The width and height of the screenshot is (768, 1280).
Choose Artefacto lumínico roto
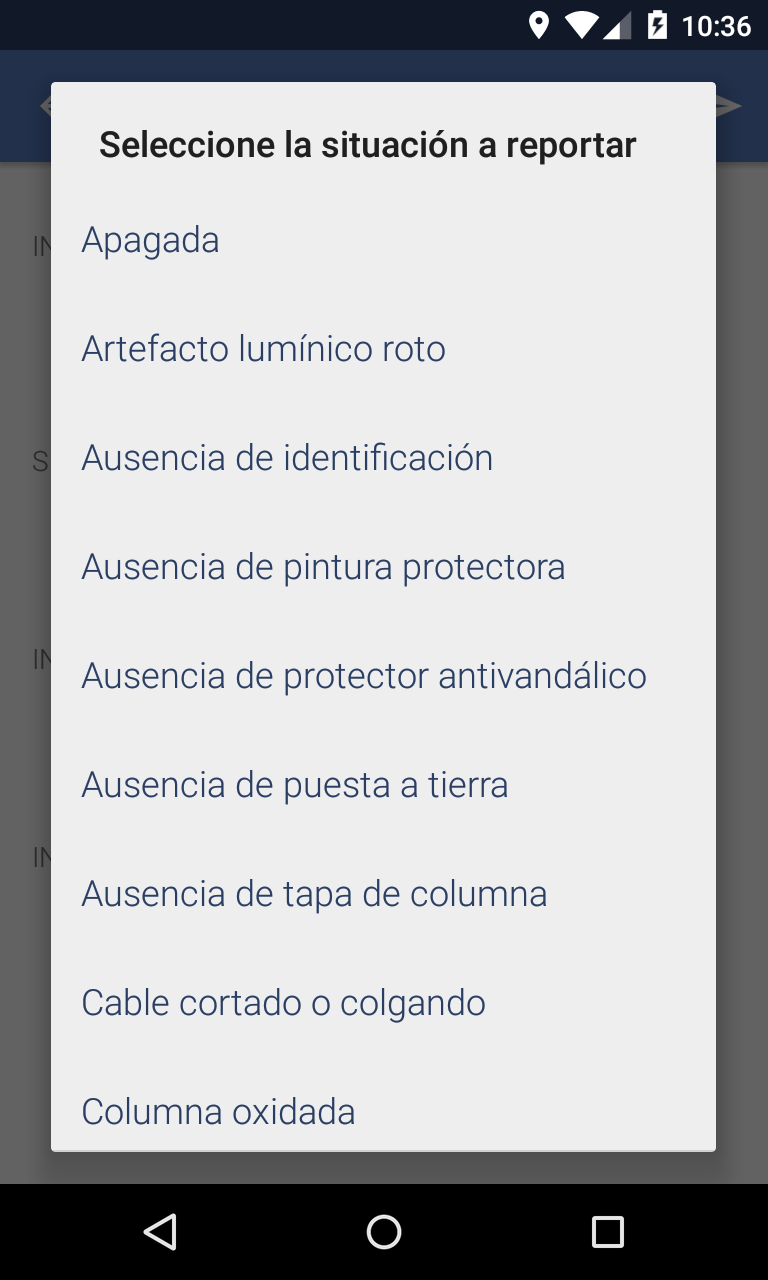click(x=383, y=349)
